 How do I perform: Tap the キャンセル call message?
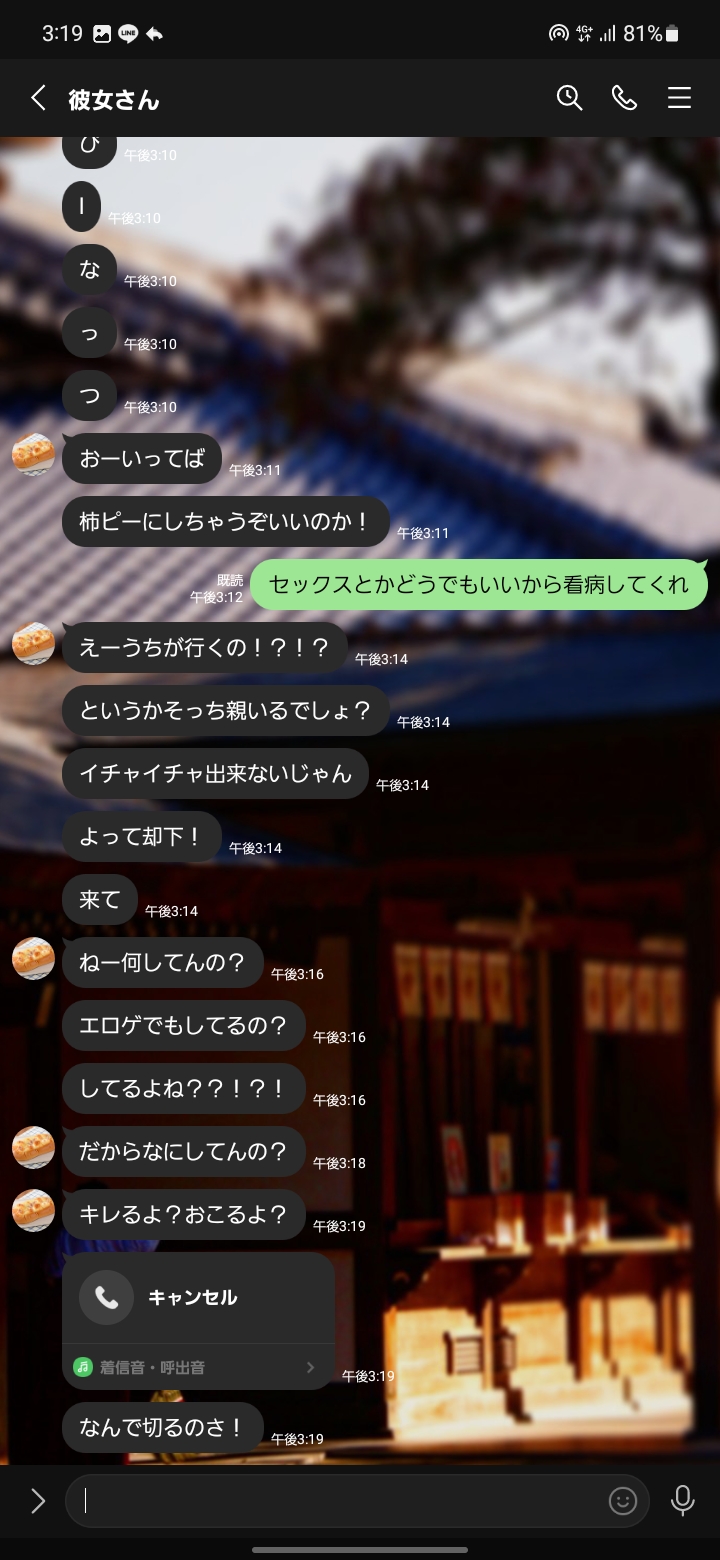198,1298
